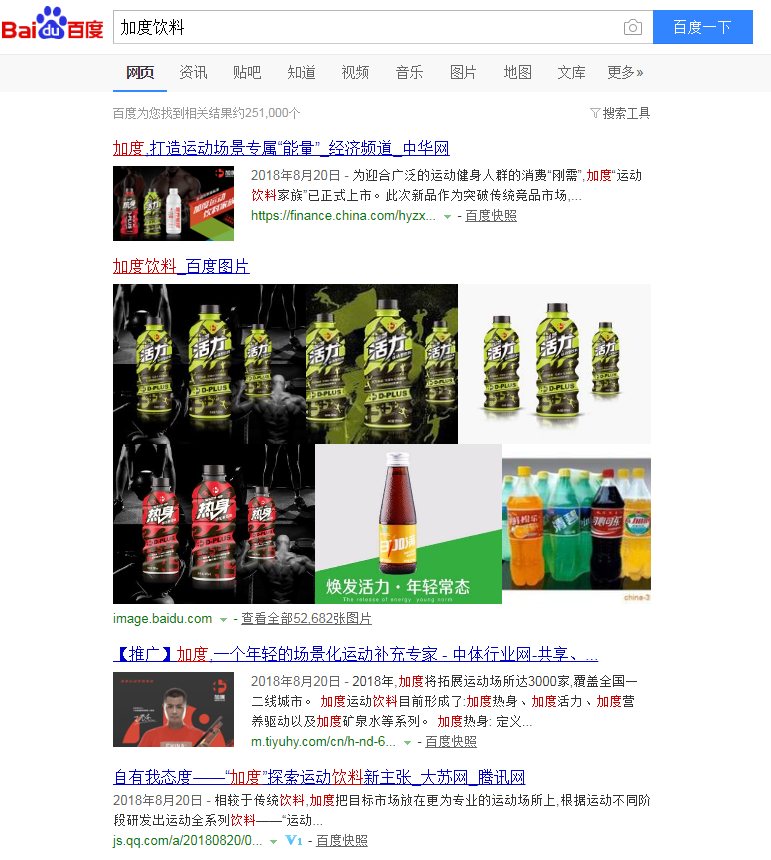Switch to the 图片 tab

tap(463, 72)
